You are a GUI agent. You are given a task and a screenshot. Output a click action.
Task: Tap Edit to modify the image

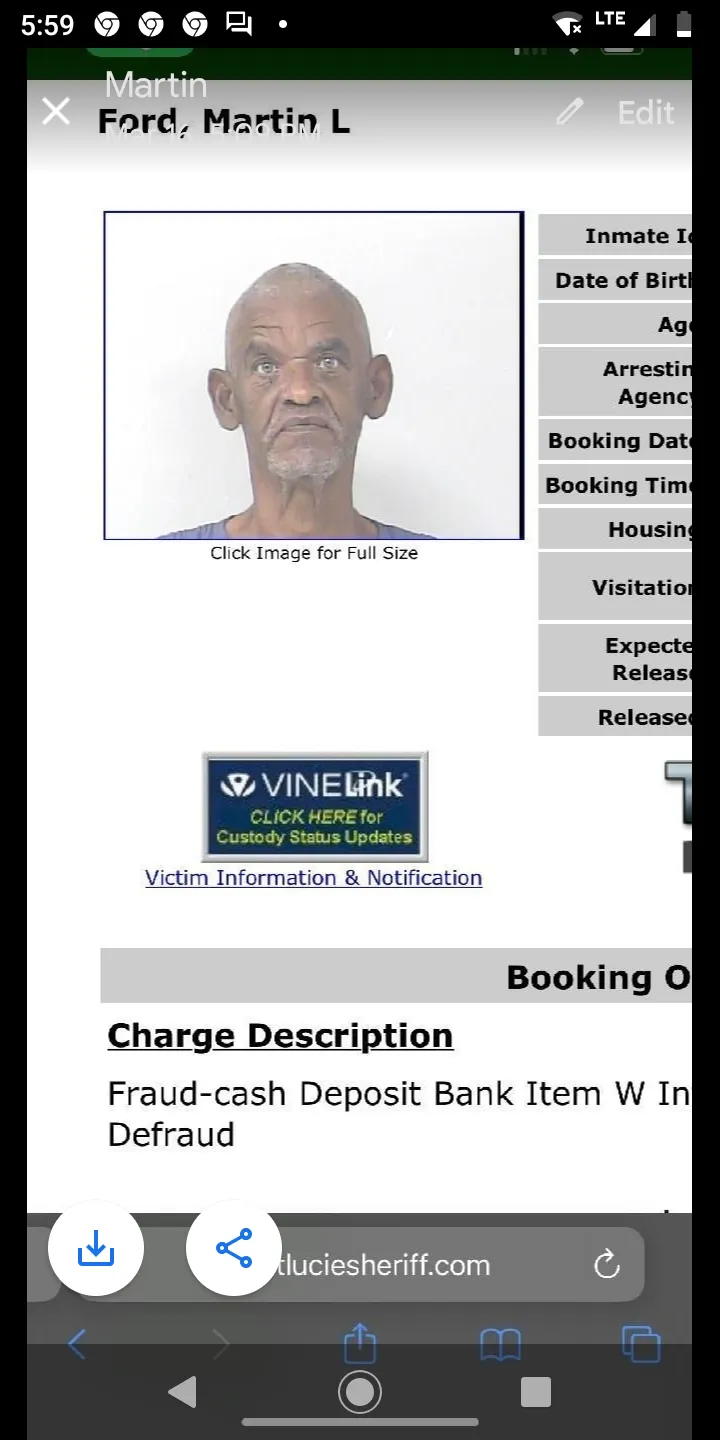tap(617, 113)
